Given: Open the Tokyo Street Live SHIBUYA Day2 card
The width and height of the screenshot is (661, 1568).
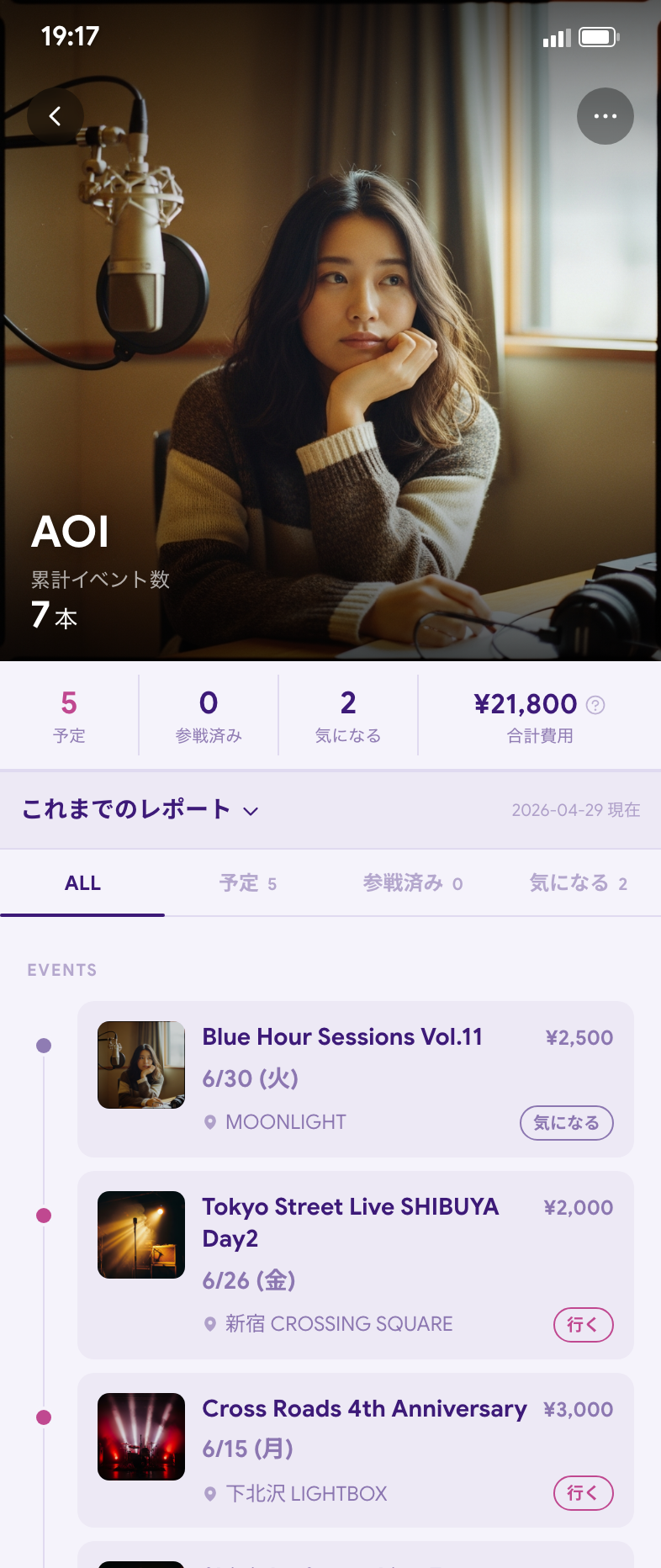Looking at the screenshot, I should pyautogui.click(x=356, y=1265).
